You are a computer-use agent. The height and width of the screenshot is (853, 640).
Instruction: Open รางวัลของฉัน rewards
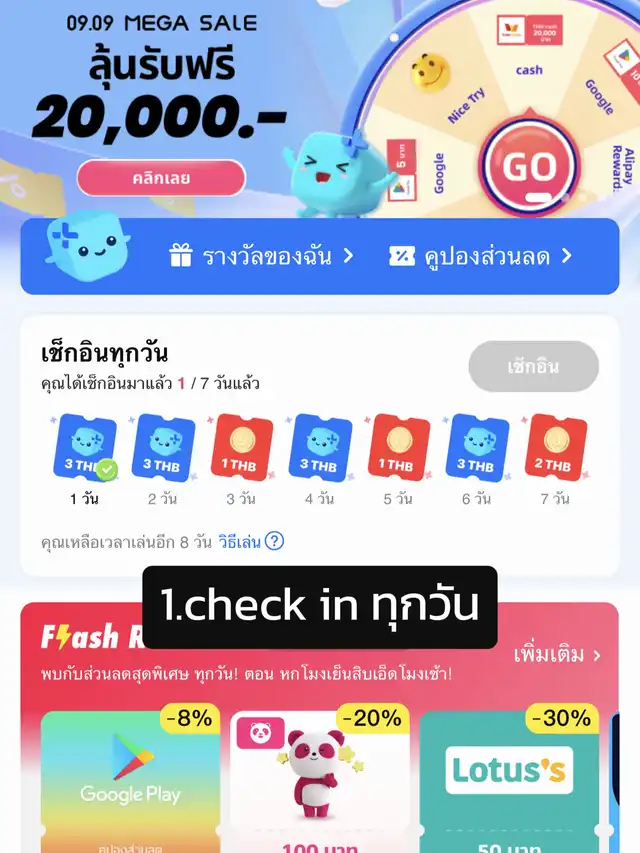point(262,256)
